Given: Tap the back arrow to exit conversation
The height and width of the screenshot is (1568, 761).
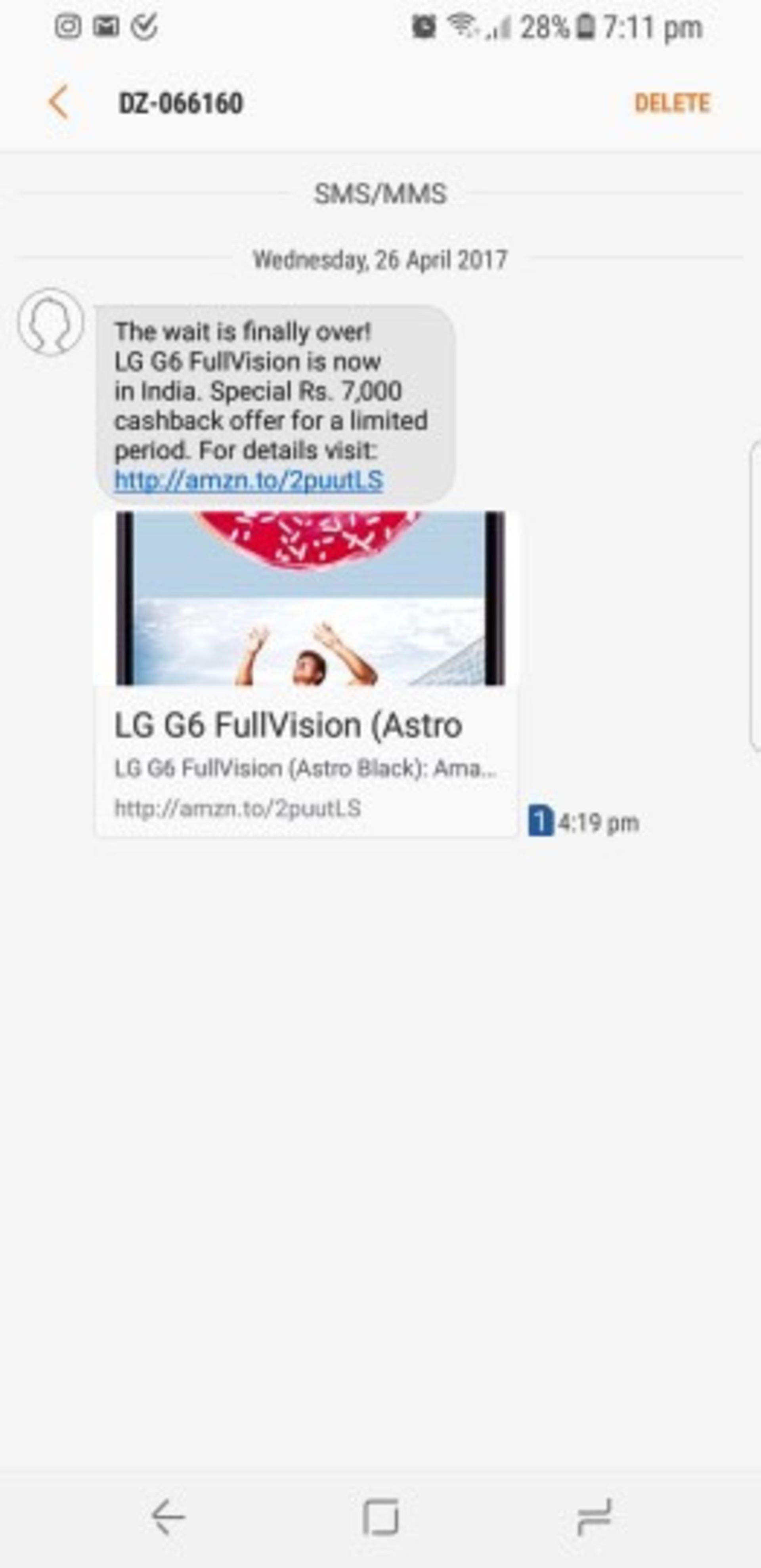Looking at the screenshot, I should click(58, 102).
